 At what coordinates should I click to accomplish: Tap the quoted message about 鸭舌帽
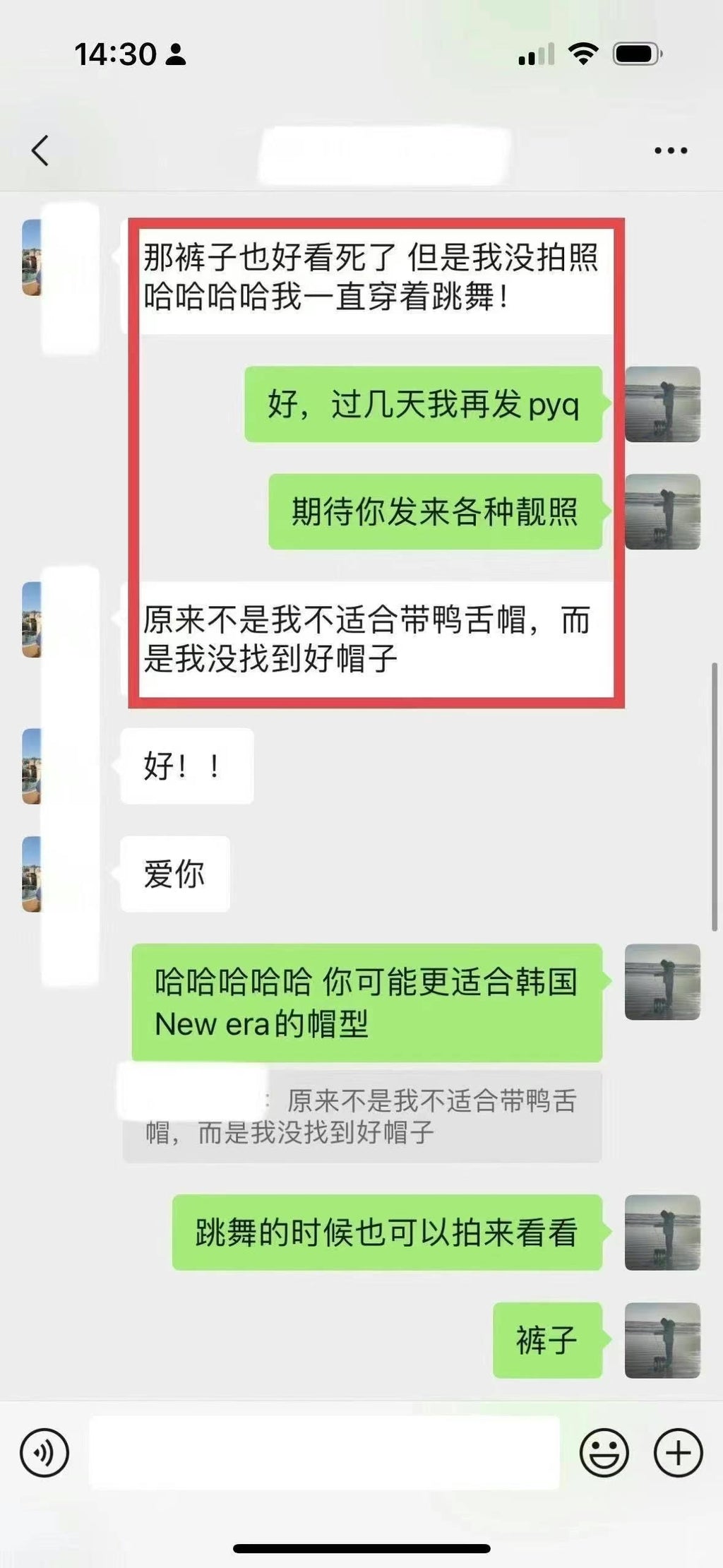pos(361,1117)
